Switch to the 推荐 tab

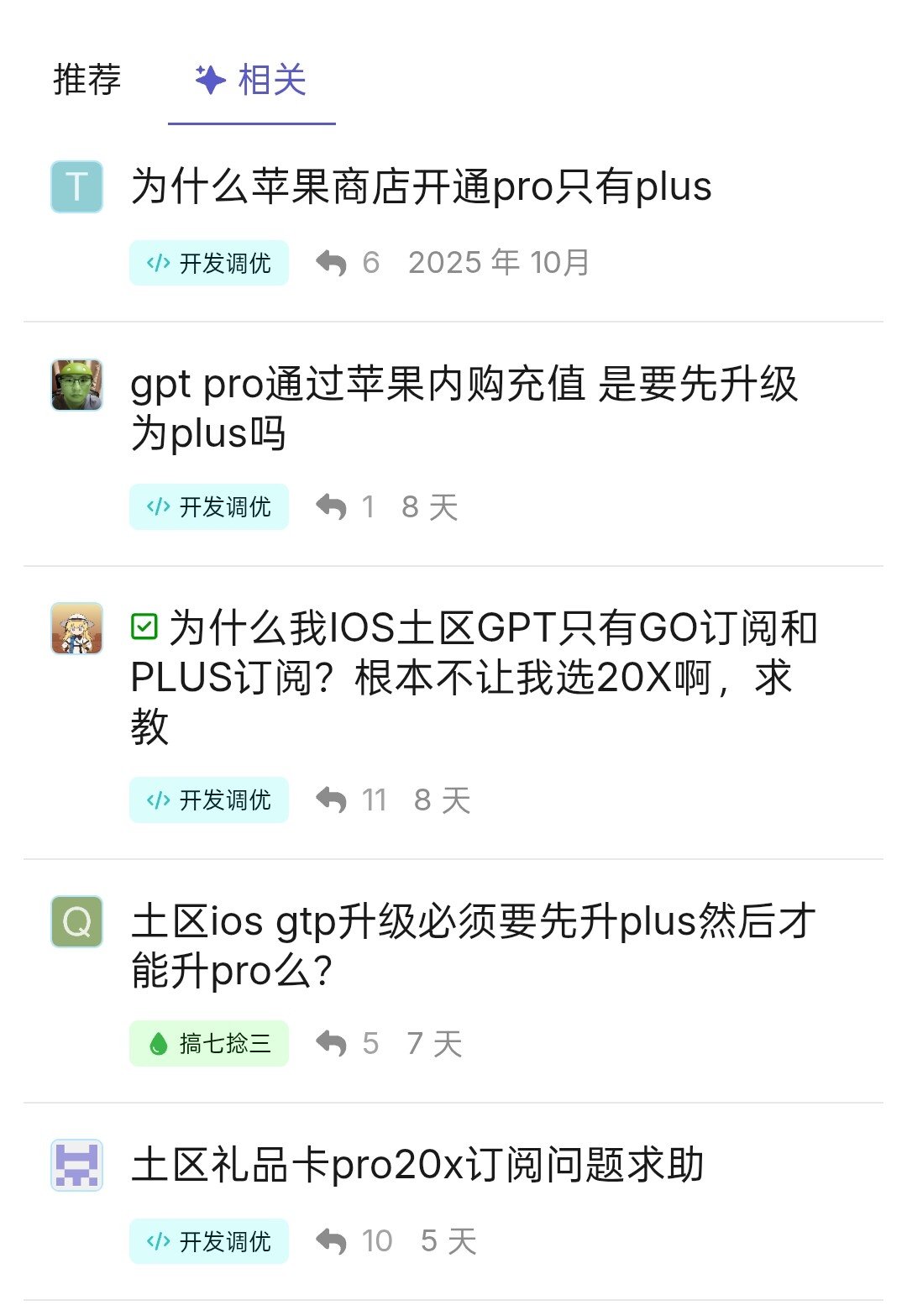click(87, 81)
